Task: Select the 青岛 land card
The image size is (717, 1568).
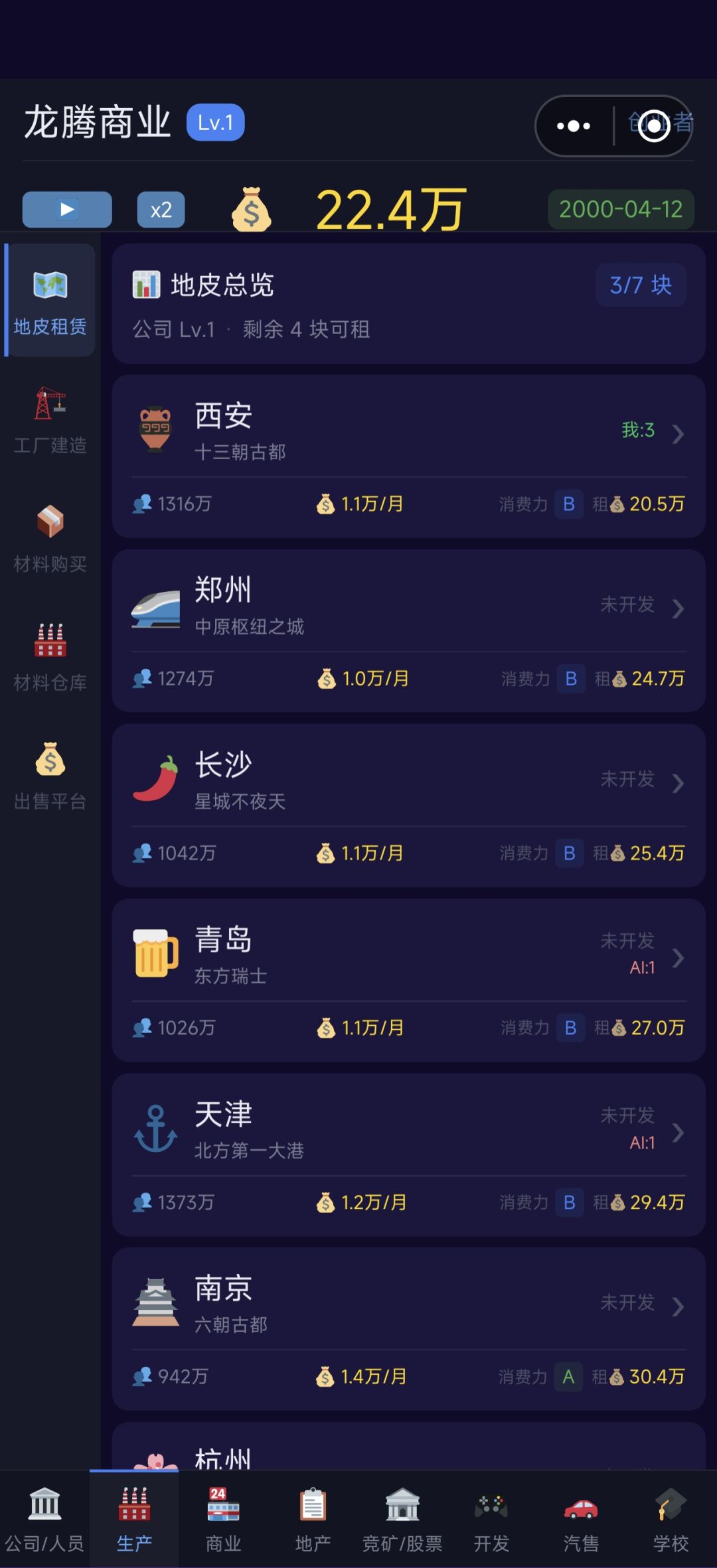Action: click(x=408, y=980)
